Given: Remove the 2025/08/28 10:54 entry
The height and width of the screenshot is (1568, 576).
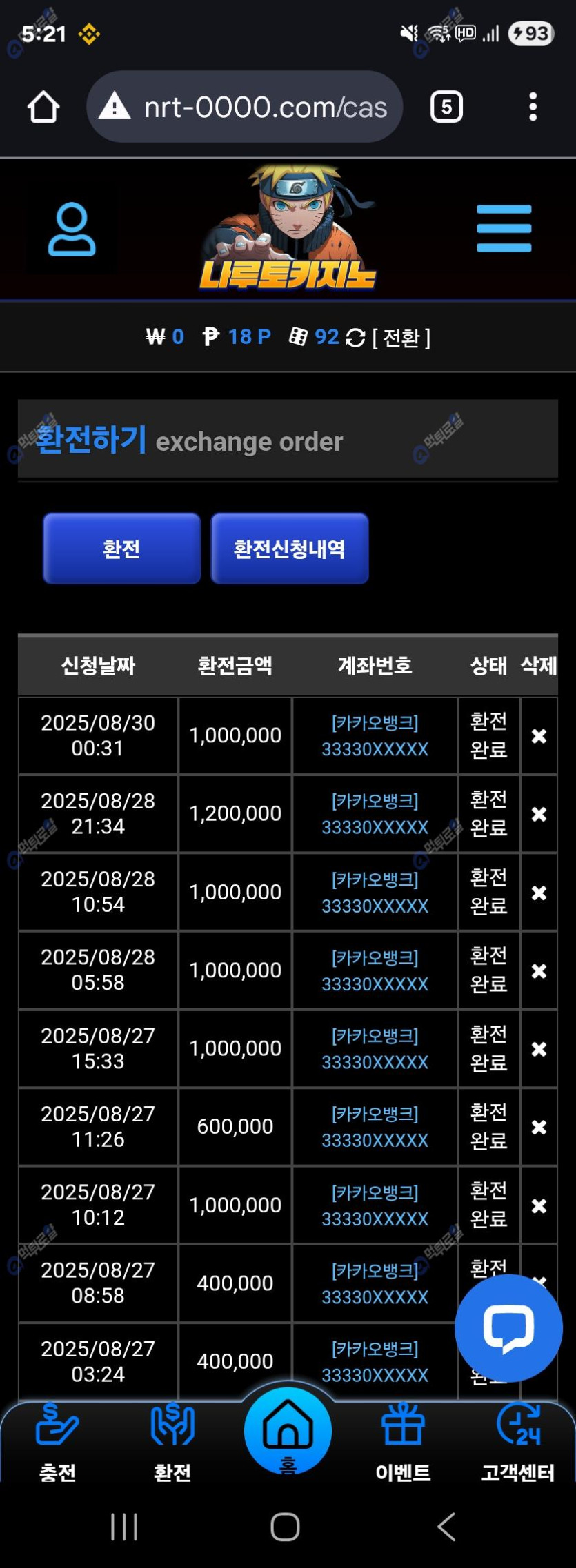Looking at the screenshot, I should coord(539,893).
